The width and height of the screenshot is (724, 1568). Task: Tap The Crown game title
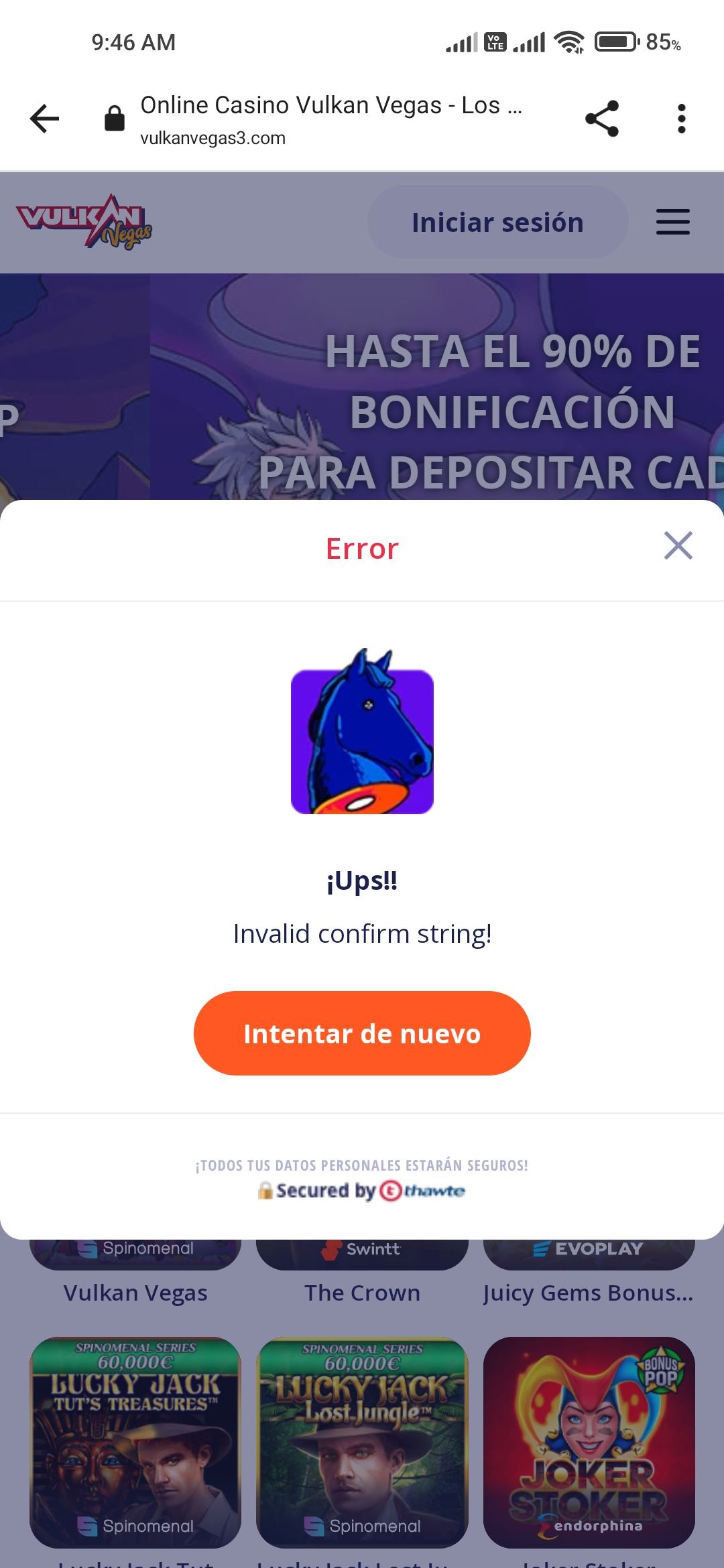coord(362,1292)
